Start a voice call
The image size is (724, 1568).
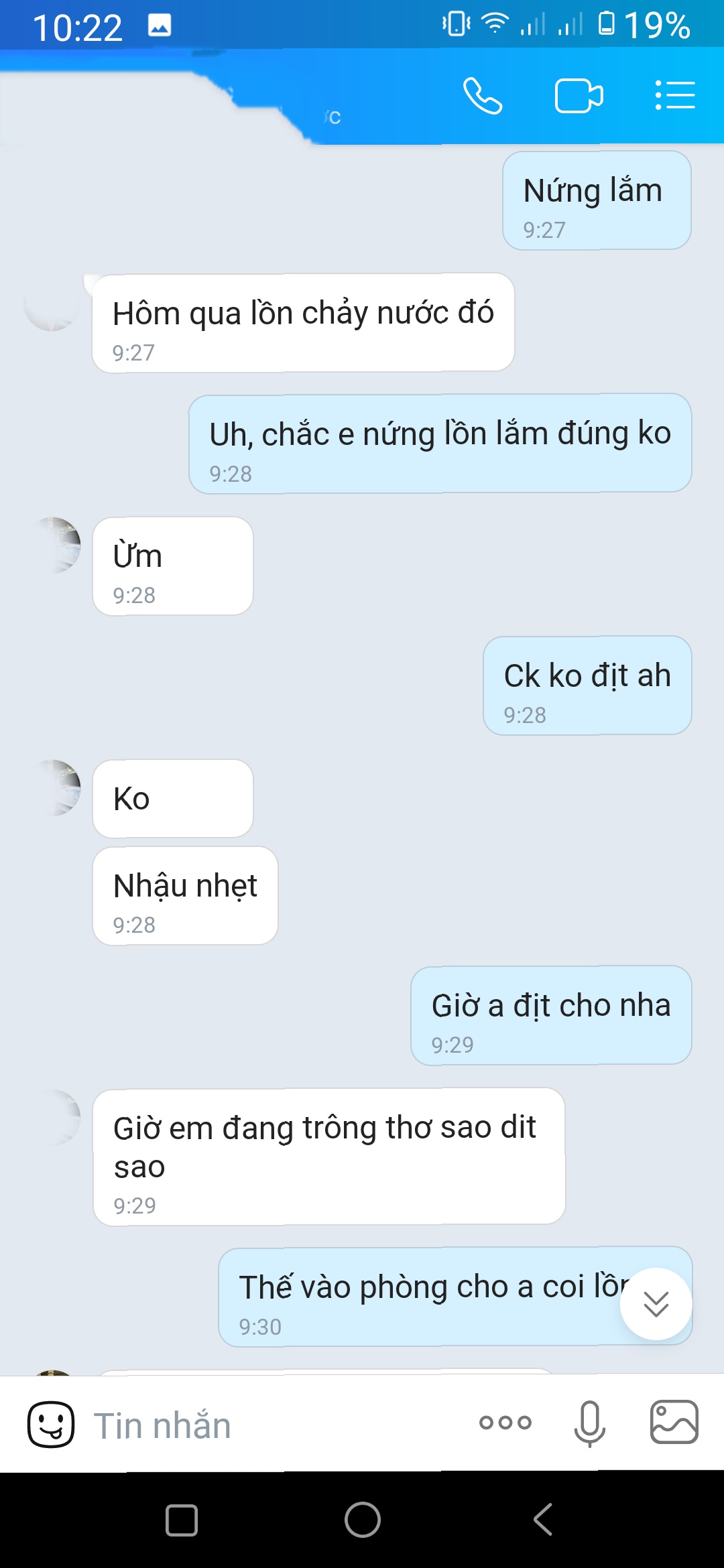tap(482, 96)
